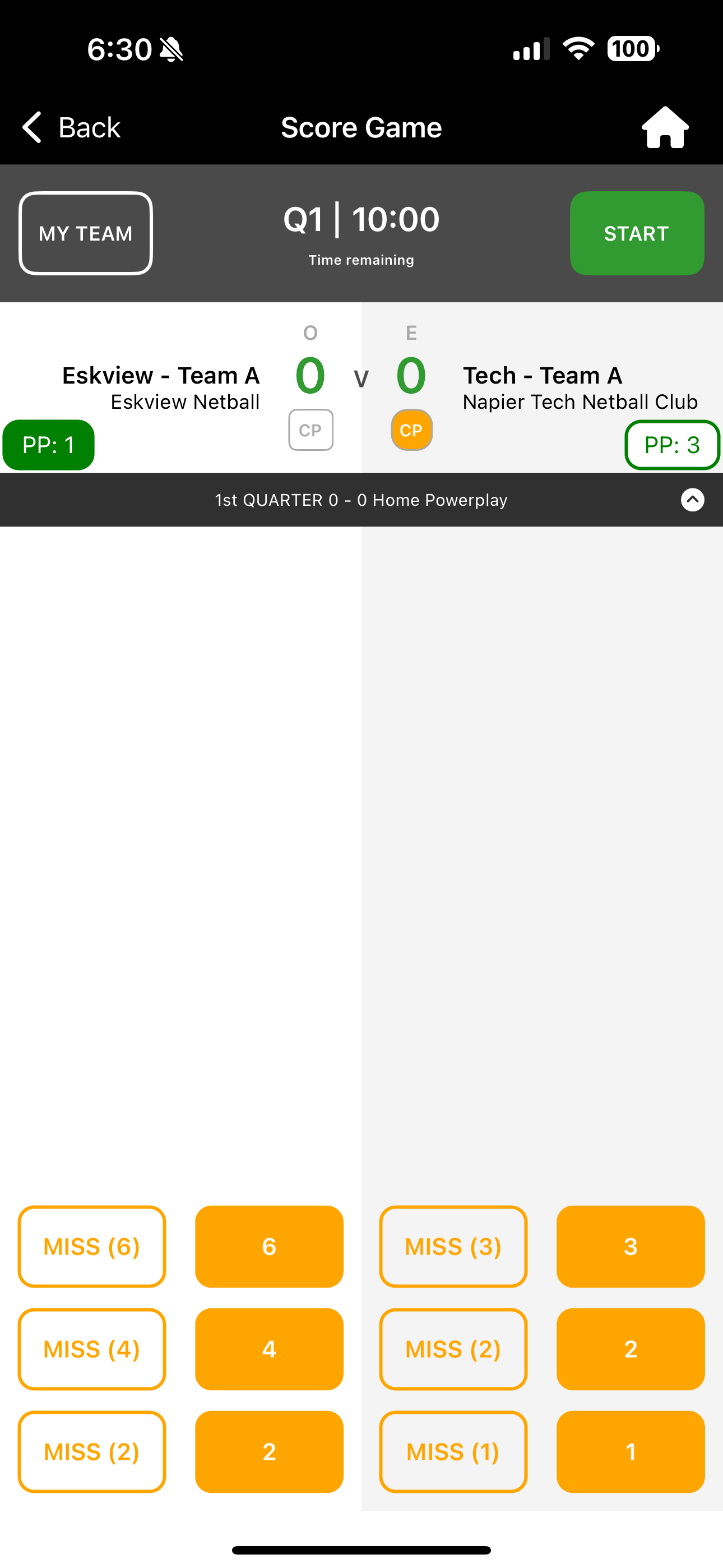The height and width of the screenshot is (1568, 723).
Task: Open the home icon in the header
Action: pos(665,127)
